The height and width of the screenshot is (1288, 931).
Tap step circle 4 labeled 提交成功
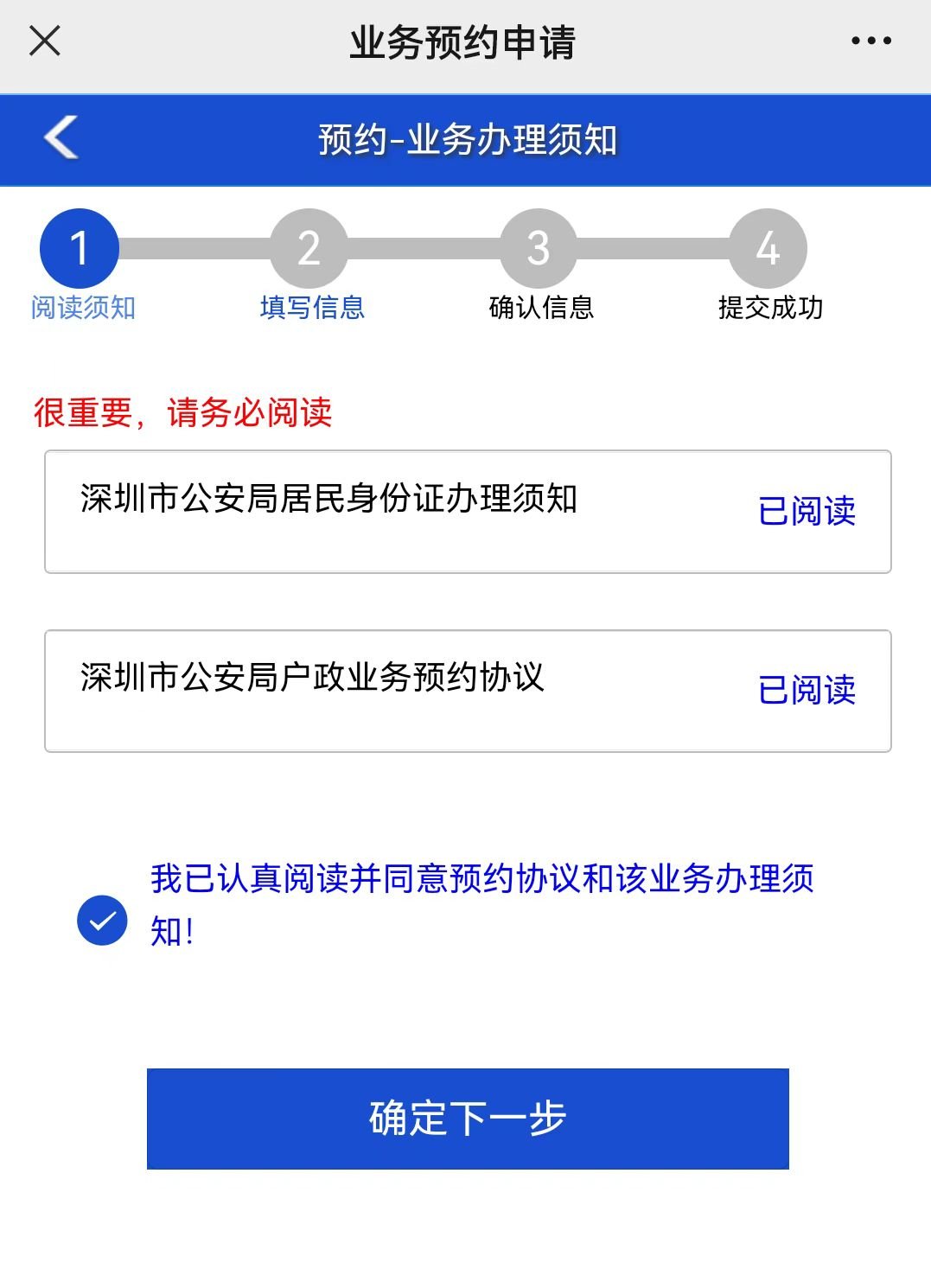[768, 246]
